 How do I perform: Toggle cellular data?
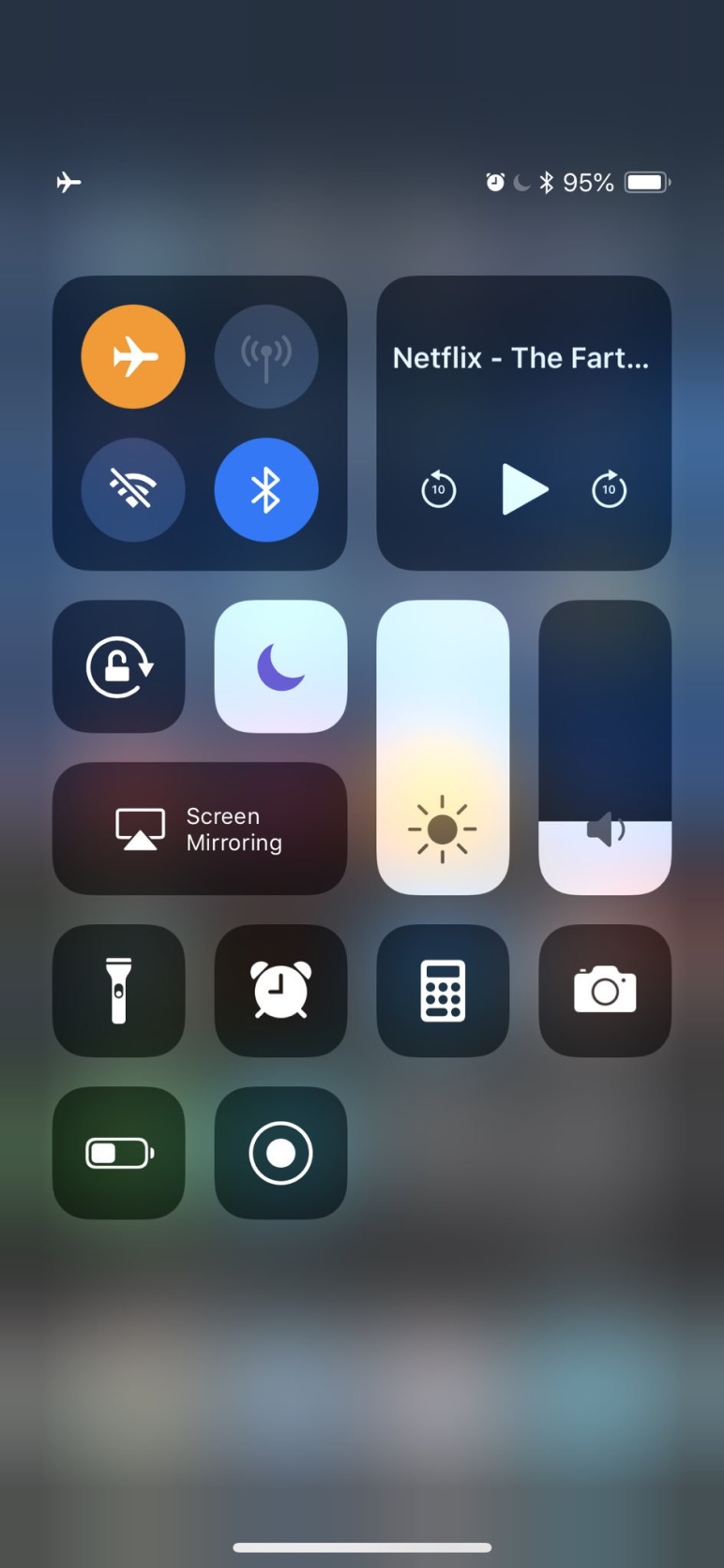[x=266, y=356]
